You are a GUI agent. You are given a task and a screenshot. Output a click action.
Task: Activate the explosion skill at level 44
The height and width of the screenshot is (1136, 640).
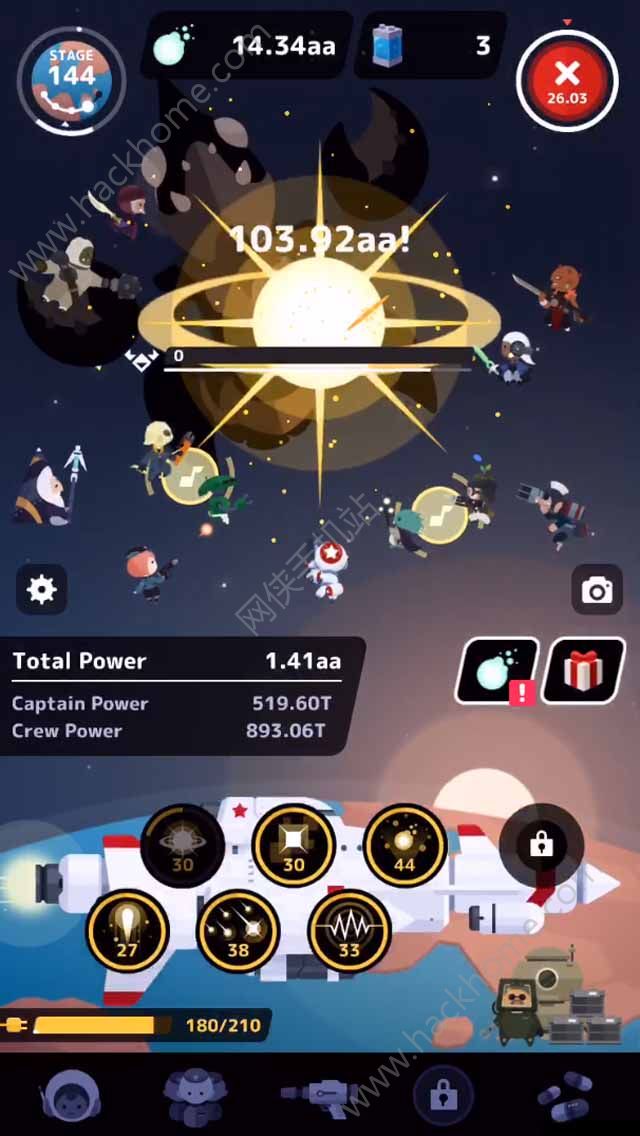pos(404,846)
